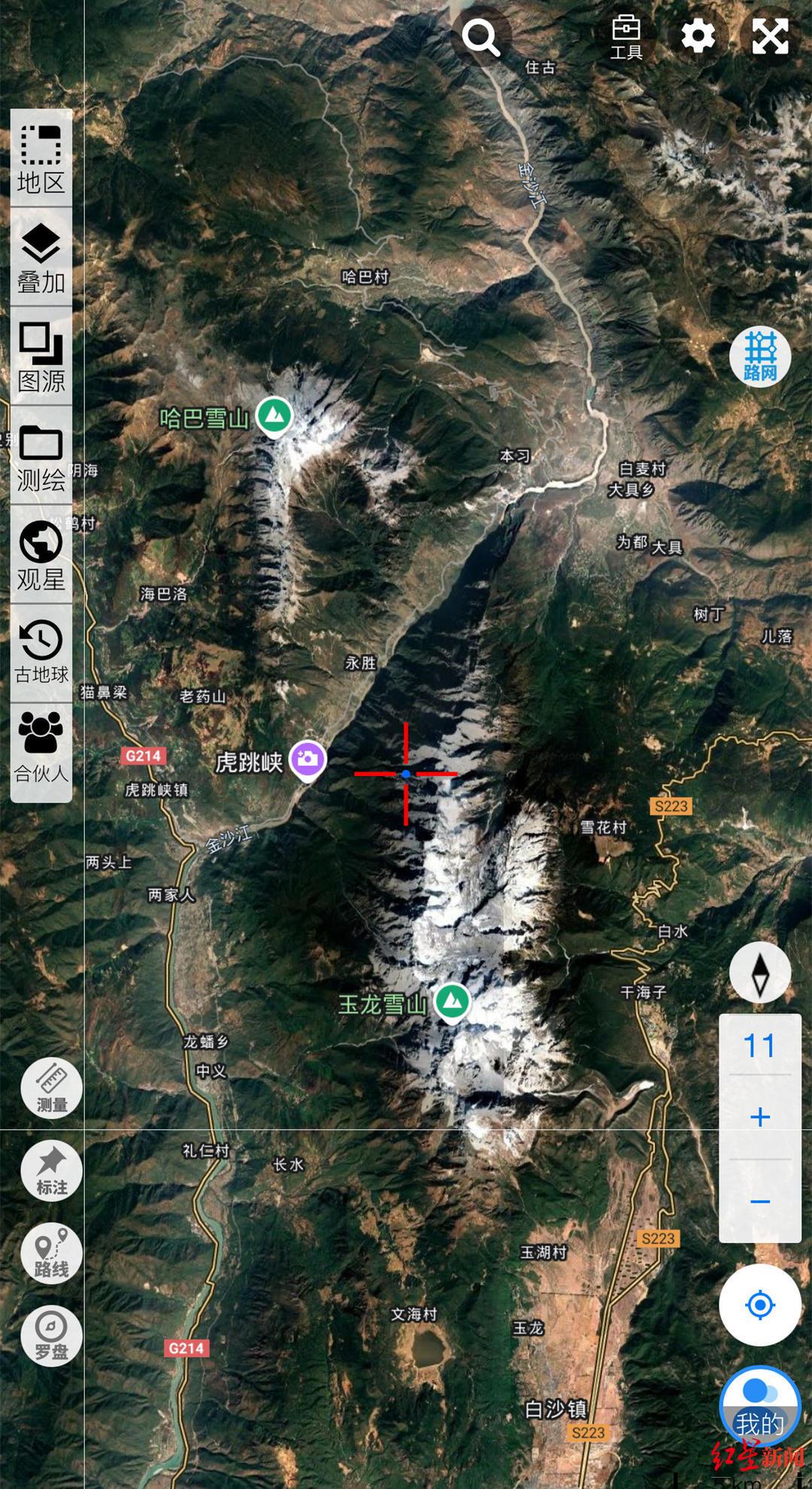Center the map on my location
The image size is (812, 1489).
pos(760,1305)
